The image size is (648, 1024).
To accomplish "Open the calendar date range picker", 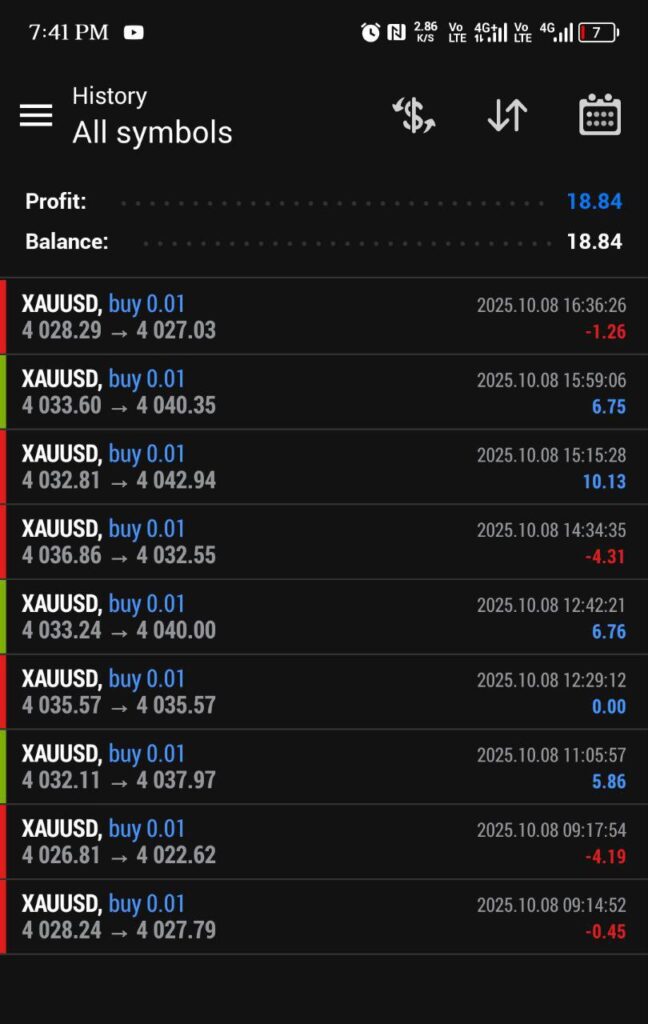I will [x=600, y=115].
